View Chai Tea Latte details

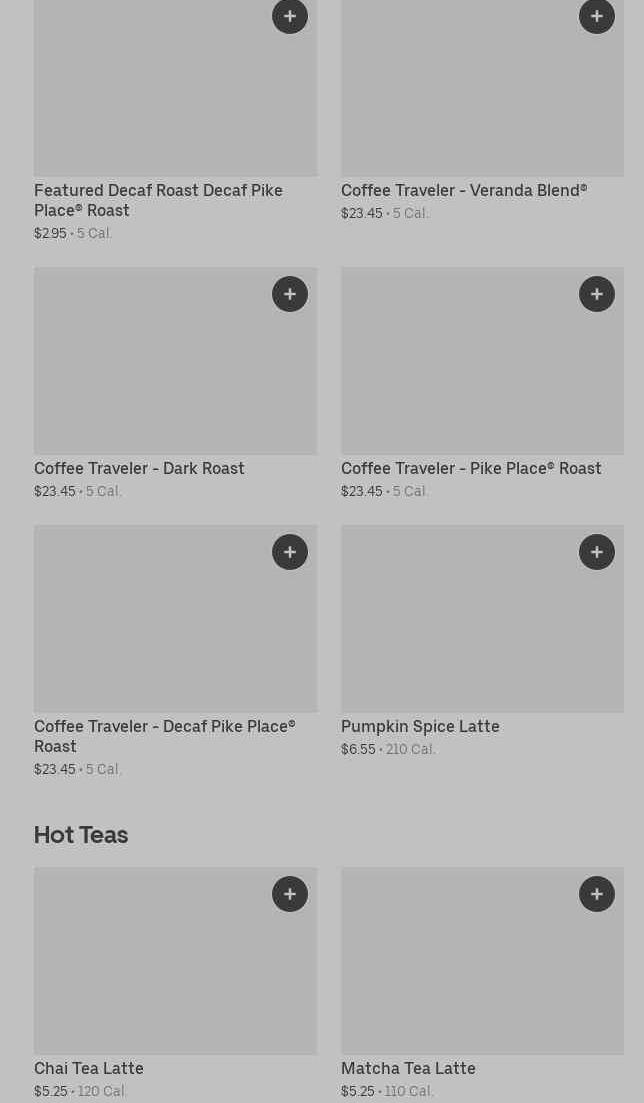tap(89, 1069)
